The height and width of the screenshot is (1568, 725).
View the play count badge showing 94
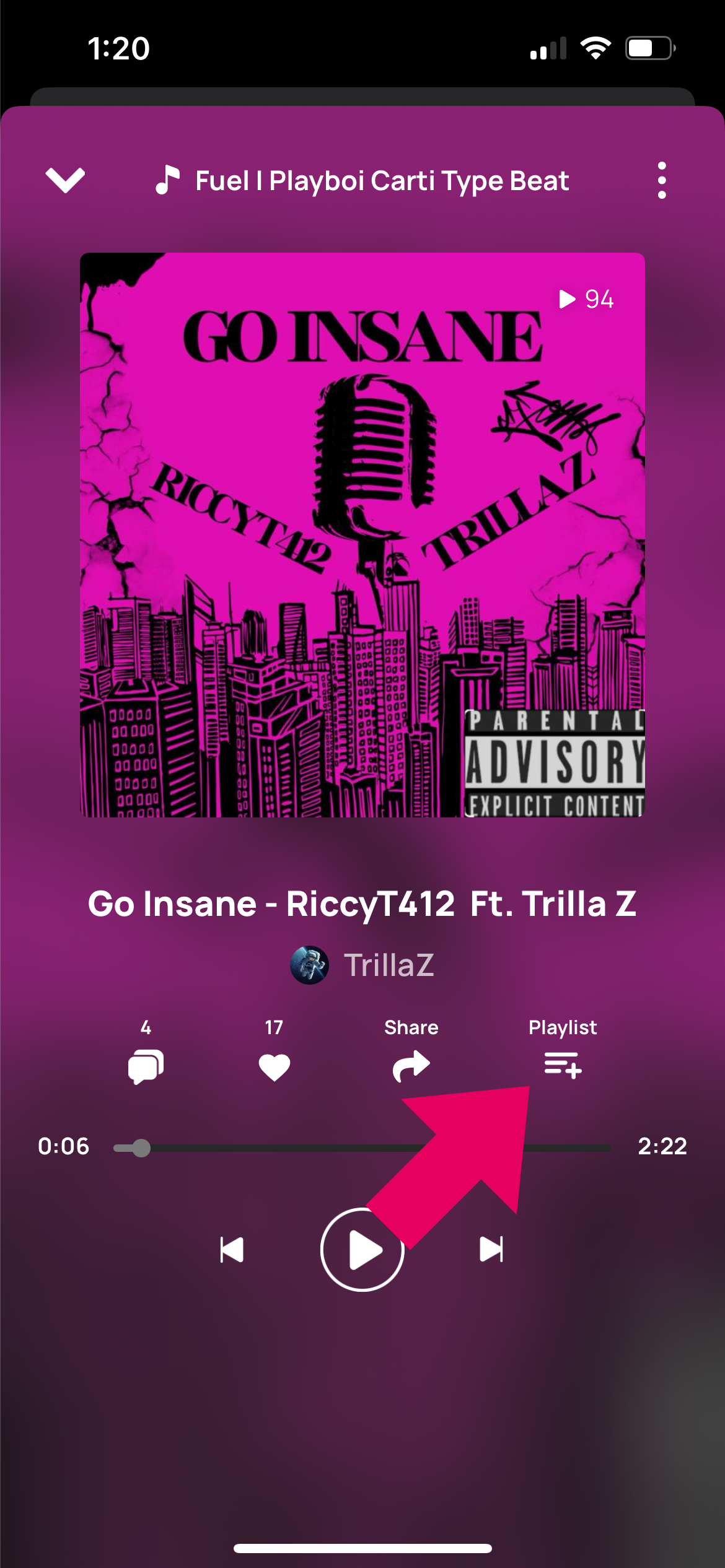pos(586,299)
